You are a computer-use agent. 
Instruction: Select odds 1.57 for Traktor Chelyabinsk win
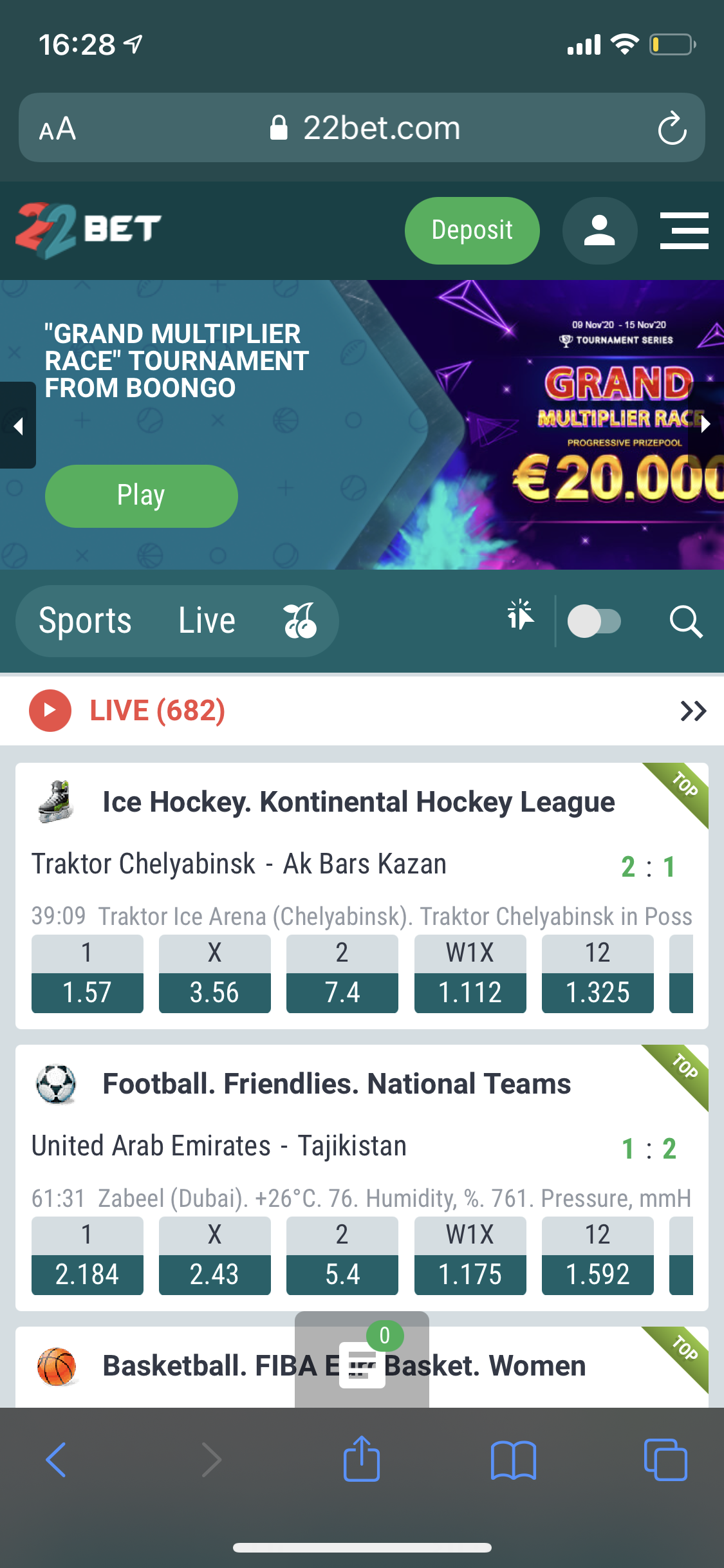(x=88, y=974)
